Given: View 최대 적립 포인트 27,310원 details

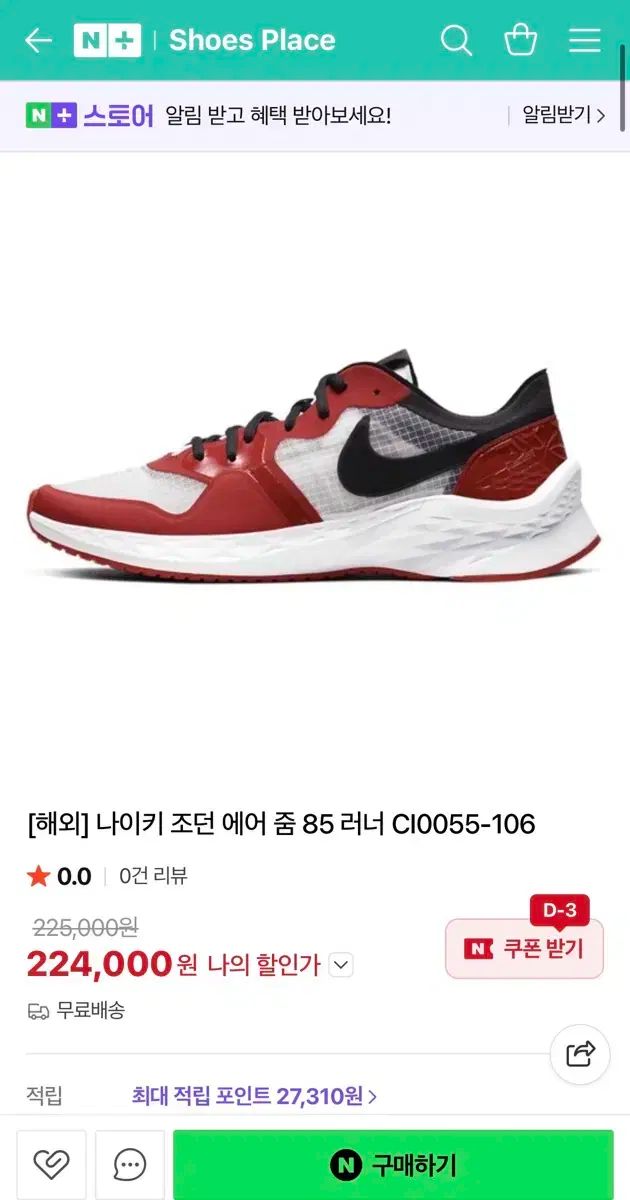Looking at the screenshot, I should (254, 1096).
